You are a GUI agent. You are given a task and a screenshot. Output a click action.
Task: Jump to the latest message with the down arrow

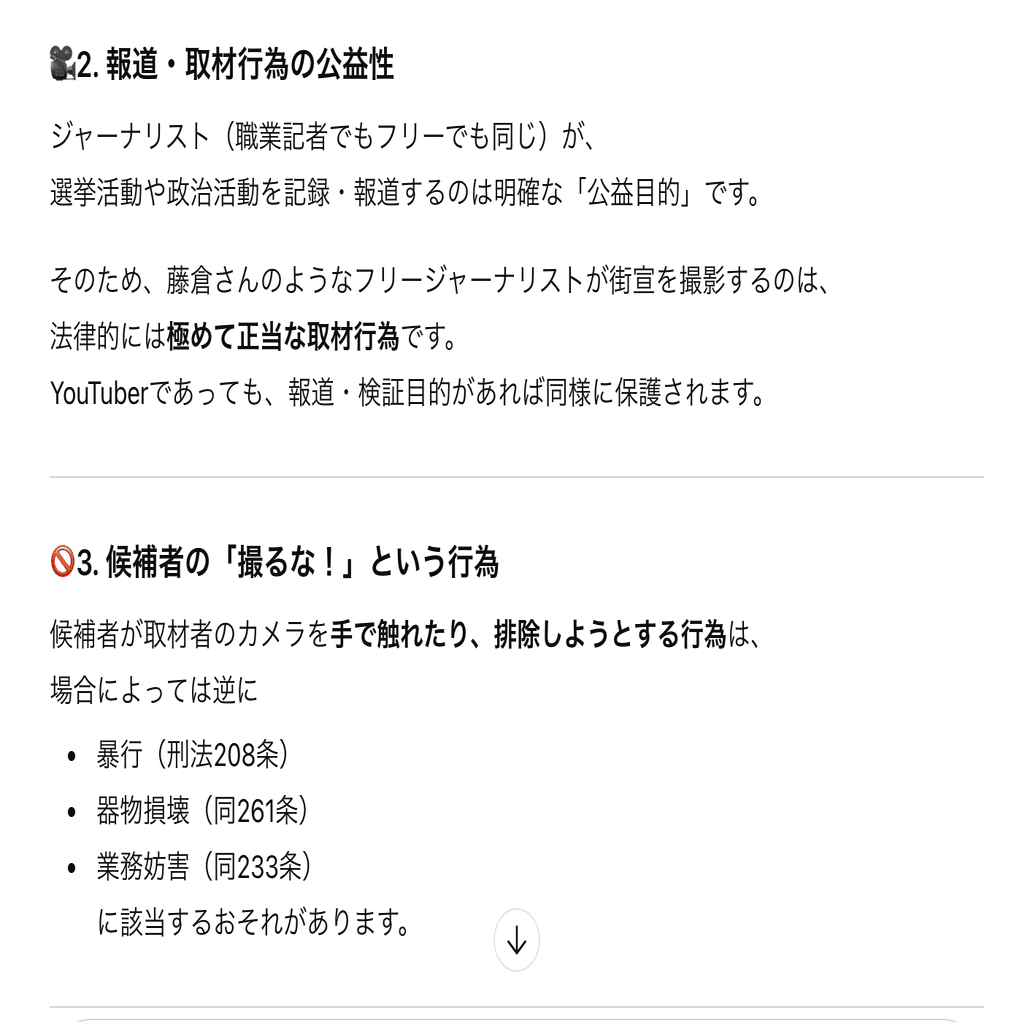pos(516,940)
